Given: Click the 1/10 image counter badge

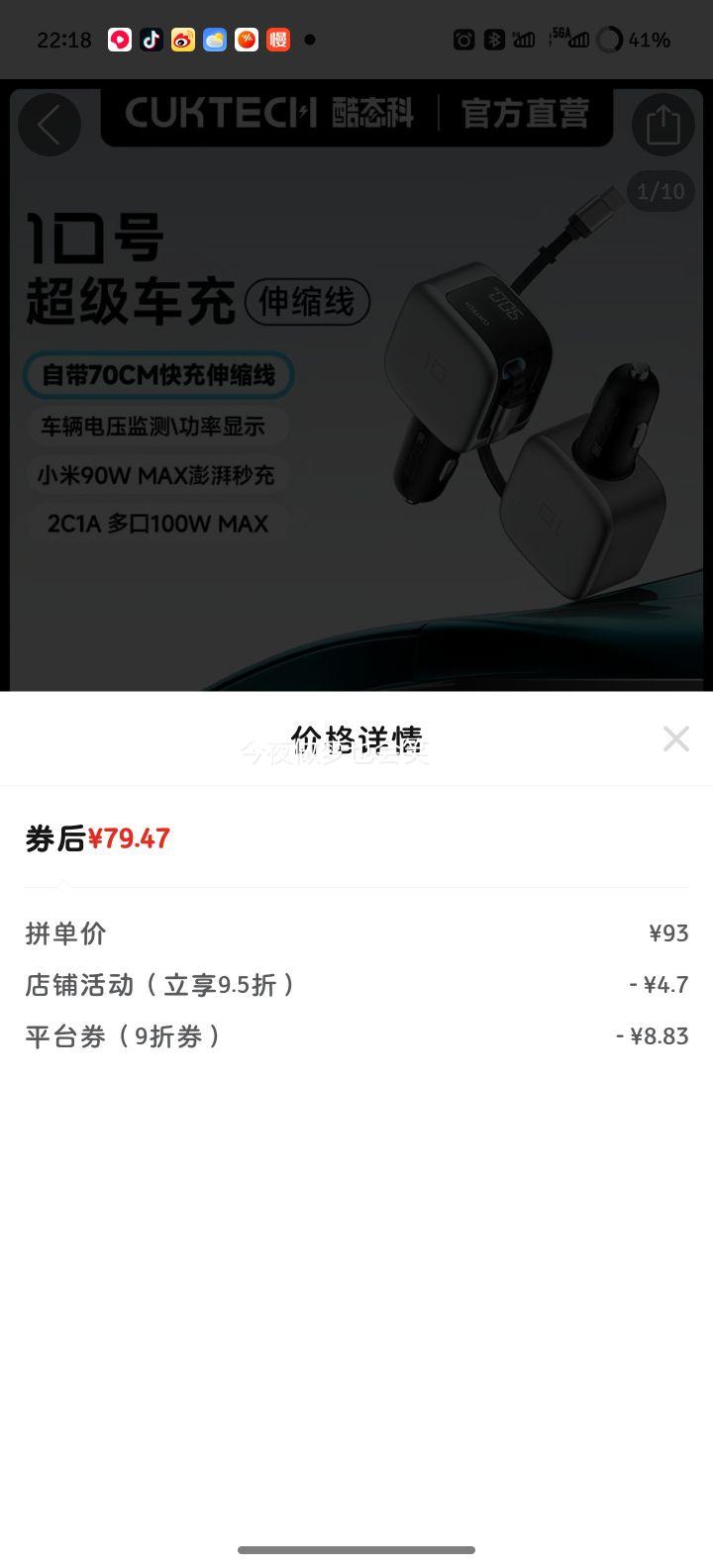Looking at the screenshot, I should (x=661, y=191).
